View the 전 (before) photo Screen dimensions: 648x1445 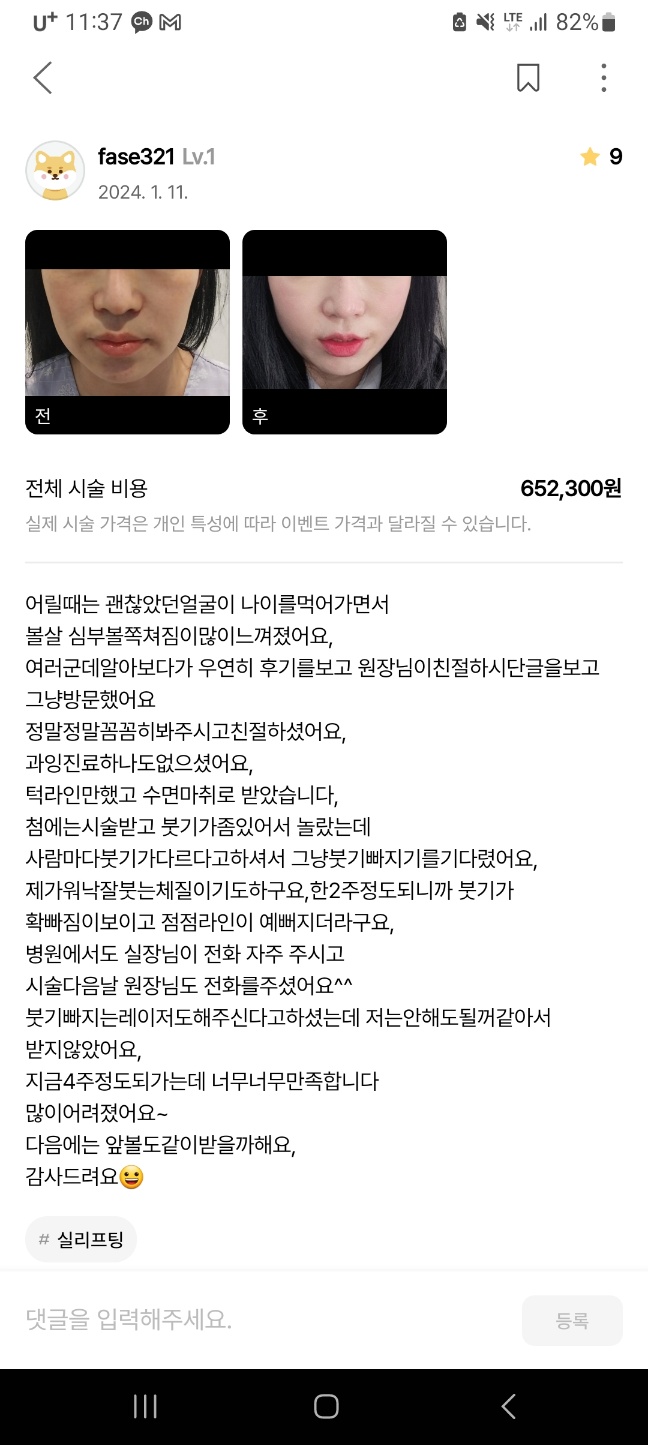127,332
